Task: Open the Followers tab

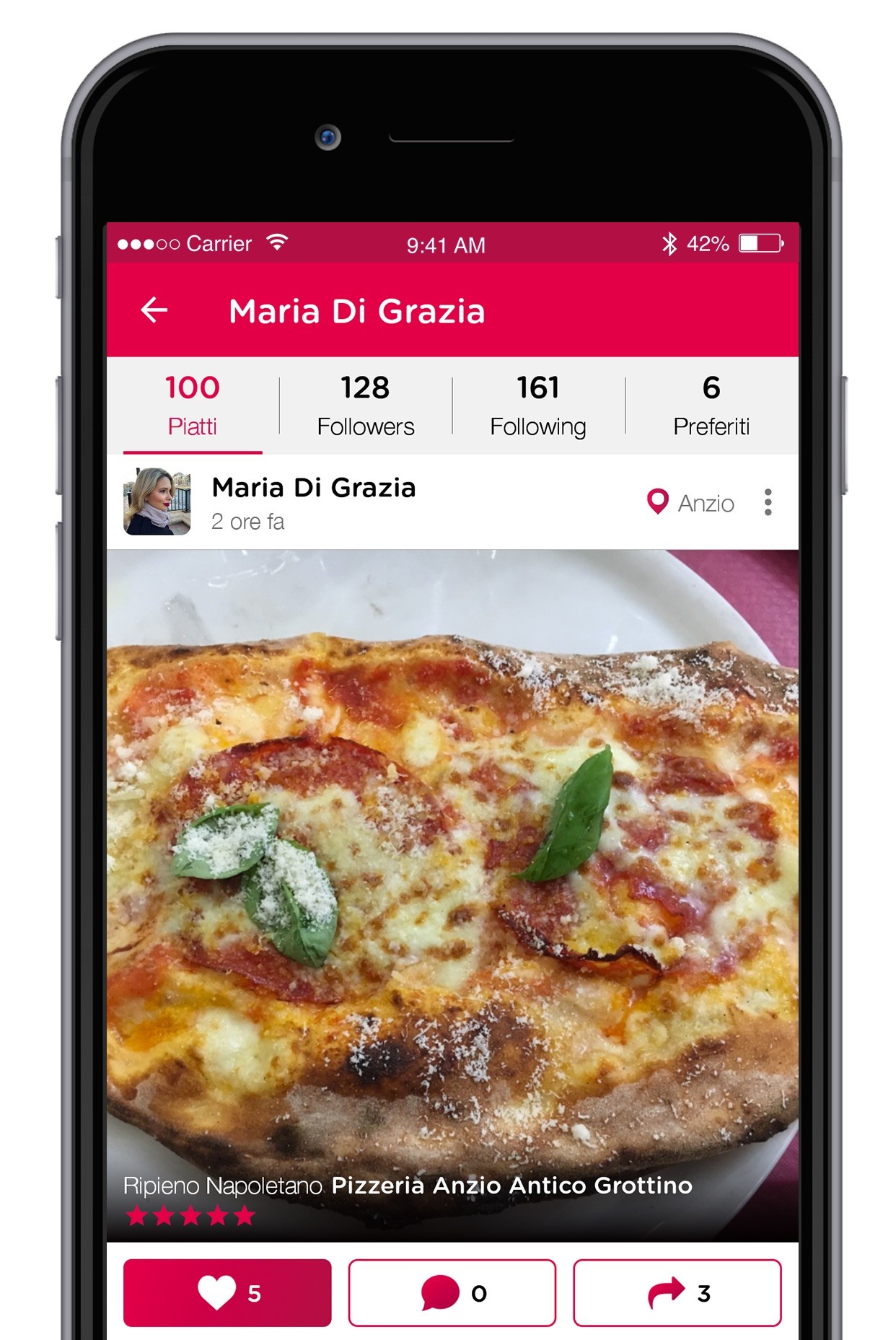Action: click(366, 405)
